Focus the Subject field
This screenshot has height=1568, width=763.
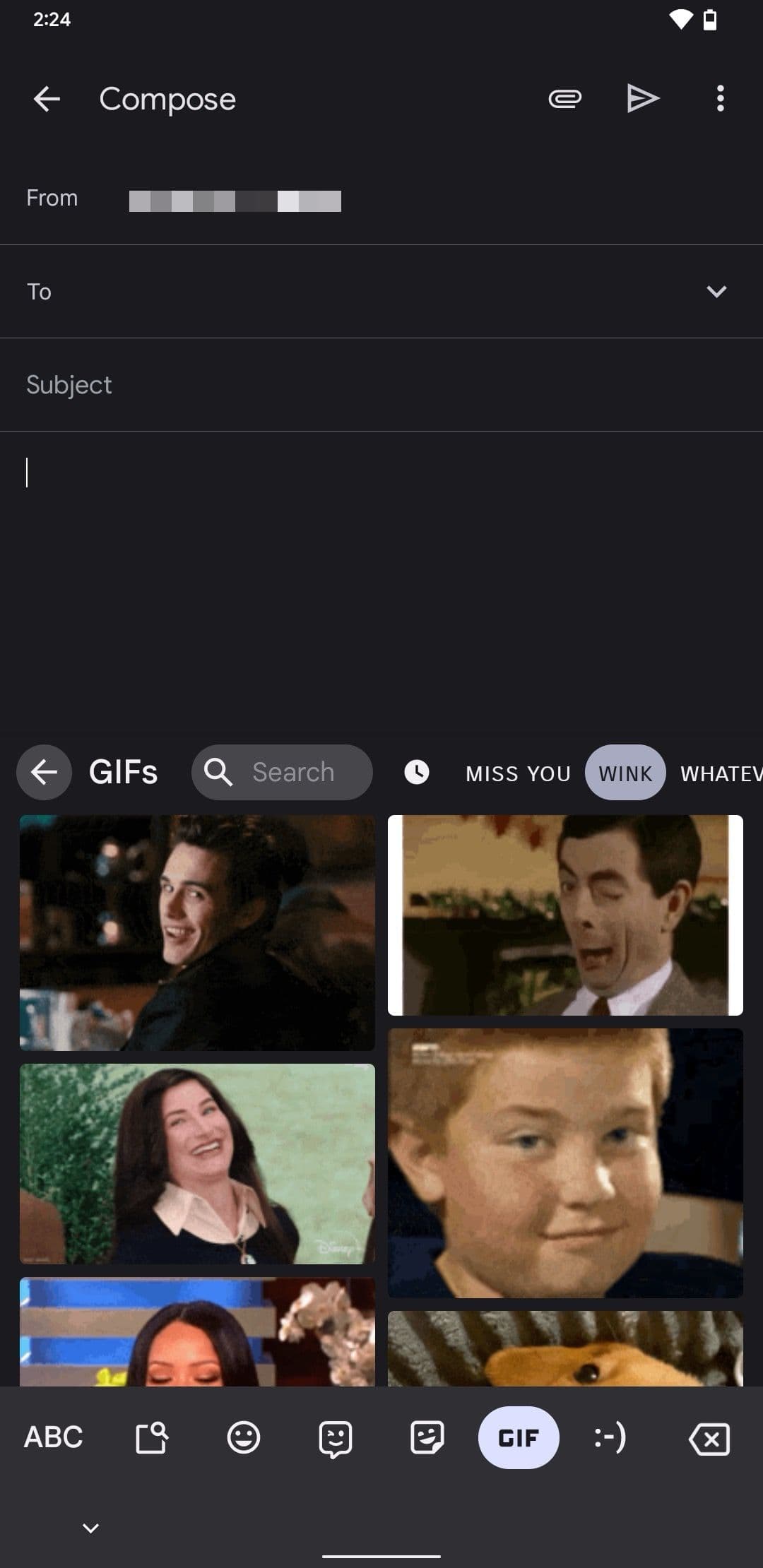(381, 385)
